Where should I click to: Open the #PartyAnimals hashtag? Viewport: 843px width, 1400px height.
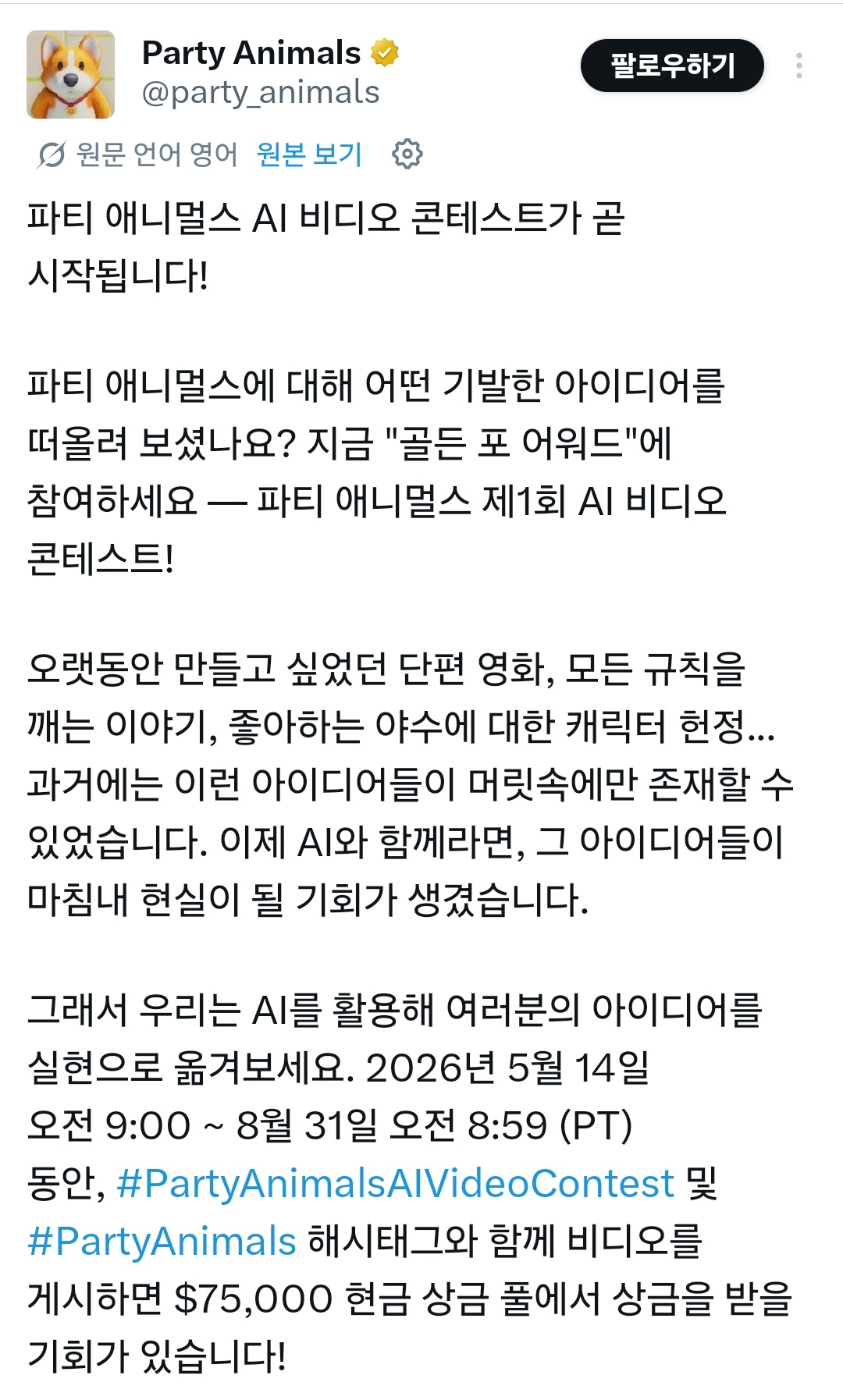(x=162, y=1241)
